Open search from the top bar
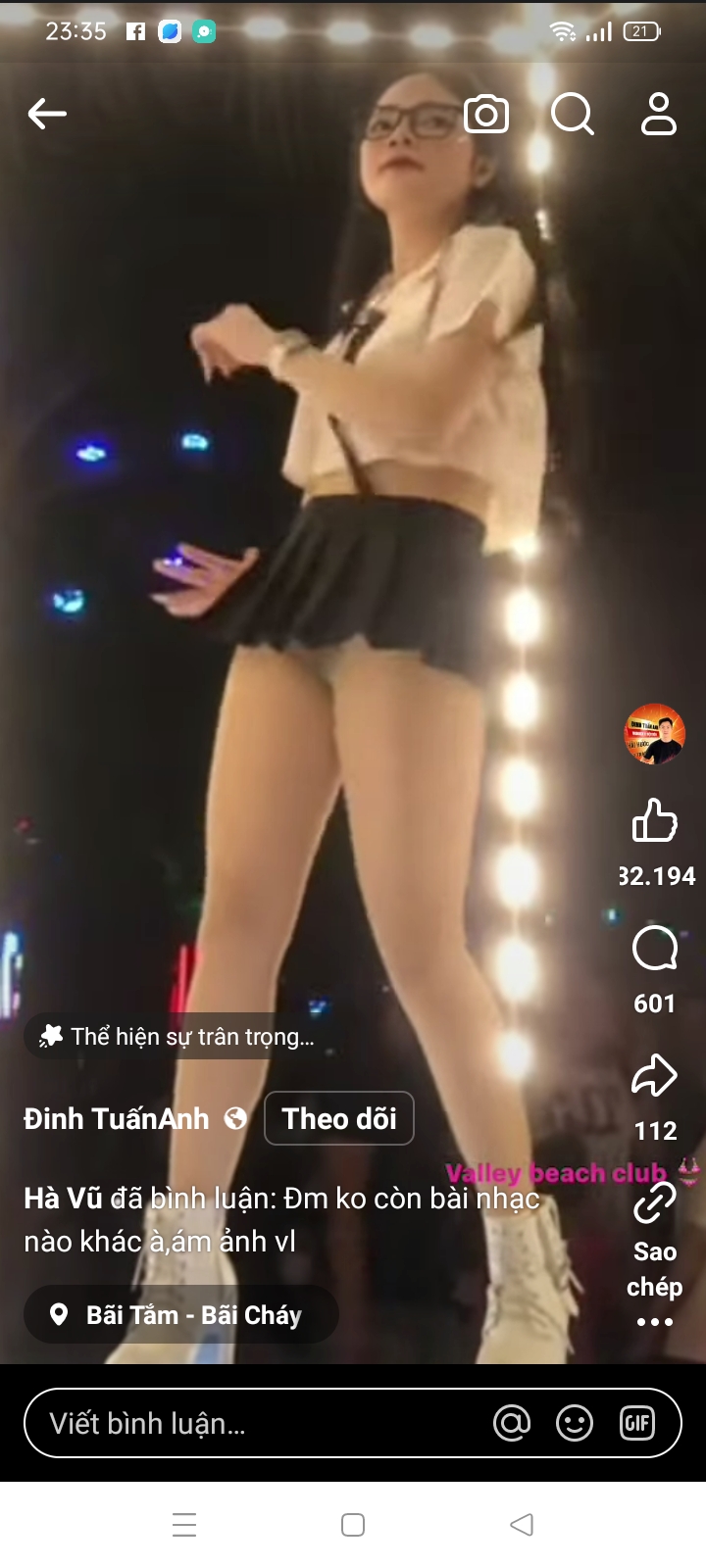 (x=572, y=115)
